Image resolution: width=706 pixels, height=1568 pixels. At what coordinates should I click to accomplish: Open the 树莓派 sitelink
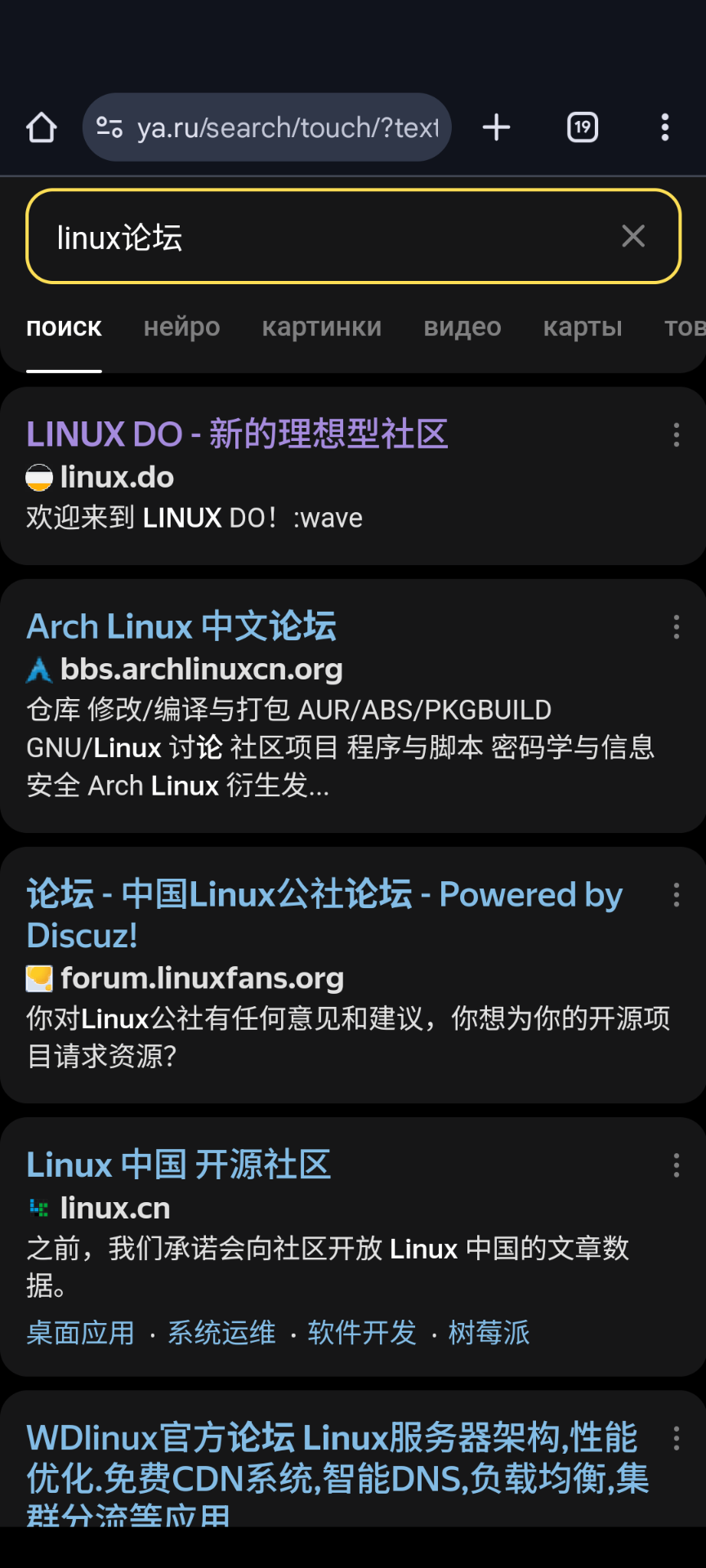[x=489, y=1333]
